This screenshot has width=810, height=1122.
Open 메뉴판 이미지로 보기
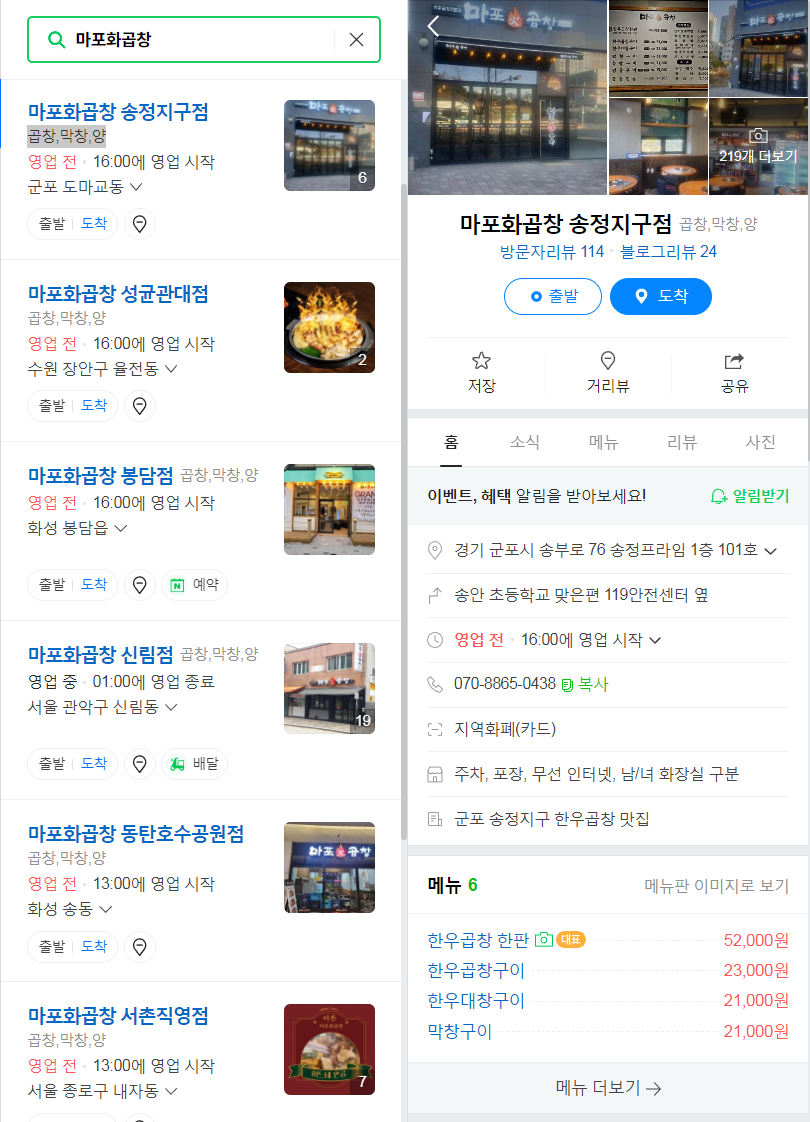716,886
